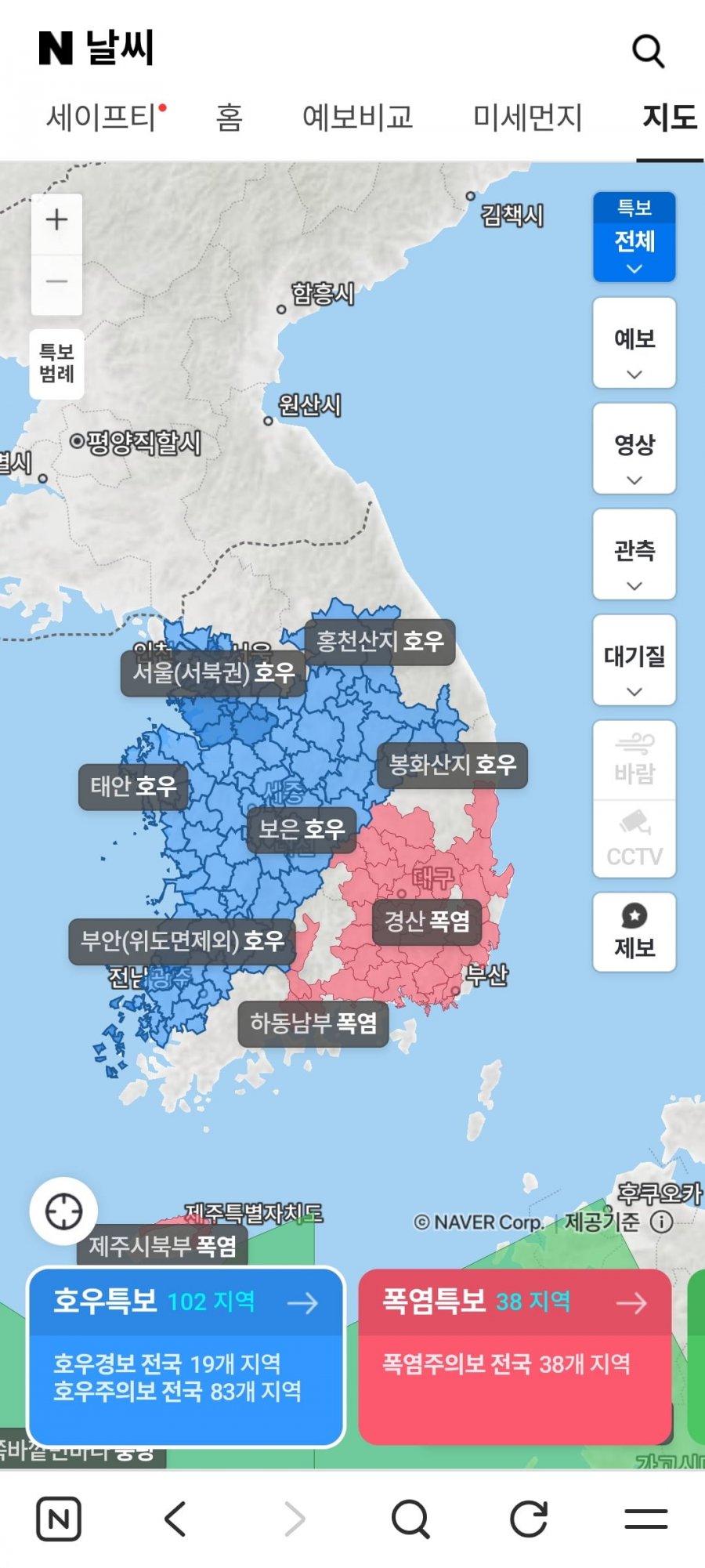Go back with the browser arrow
The image size is (705, 1568).
click(x=175, y=1519)
